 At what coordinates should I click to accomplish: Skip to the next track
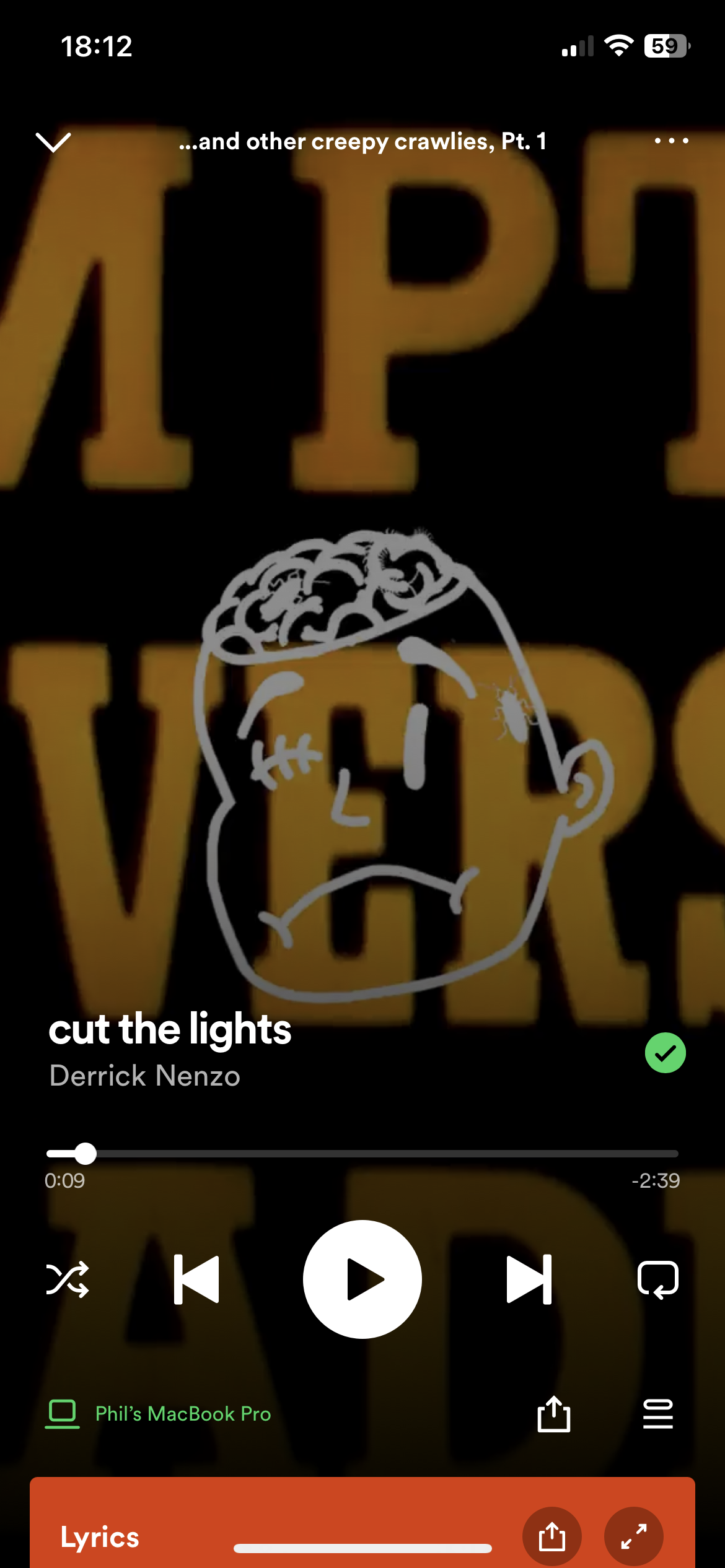click(529, 1279)
